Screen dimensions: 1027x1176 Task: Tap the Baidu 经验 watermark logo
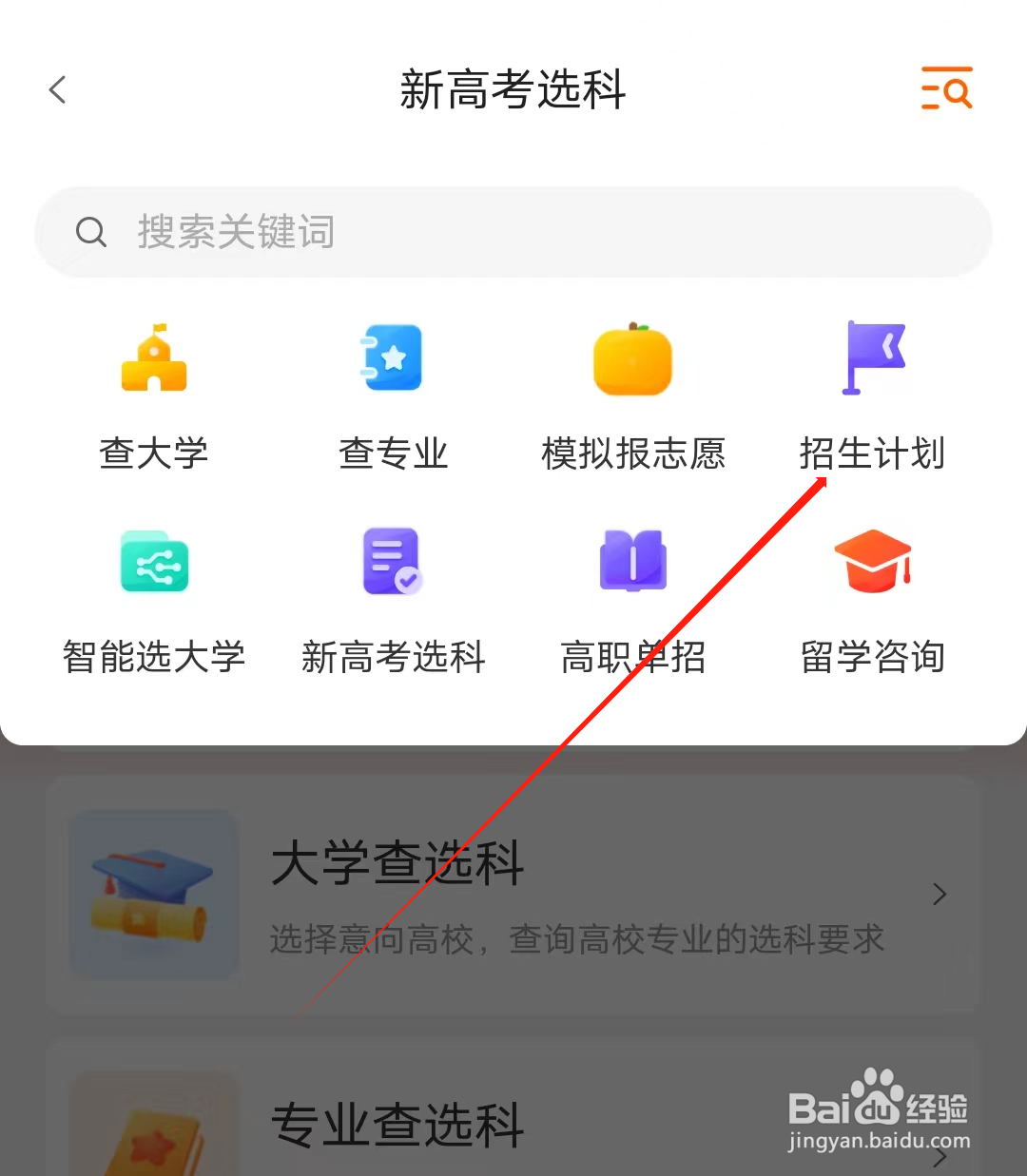[880, 1108]
